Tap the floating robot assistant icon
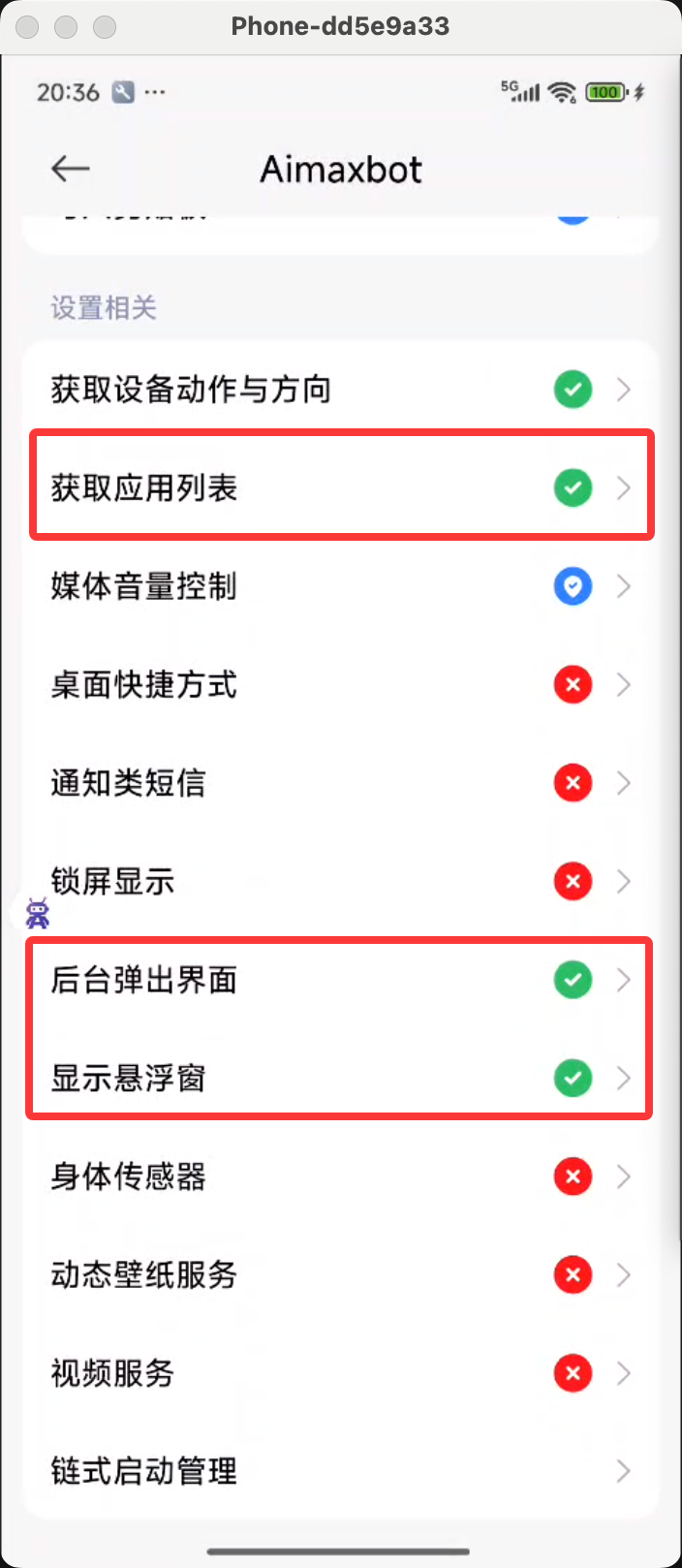 [38, 913]
